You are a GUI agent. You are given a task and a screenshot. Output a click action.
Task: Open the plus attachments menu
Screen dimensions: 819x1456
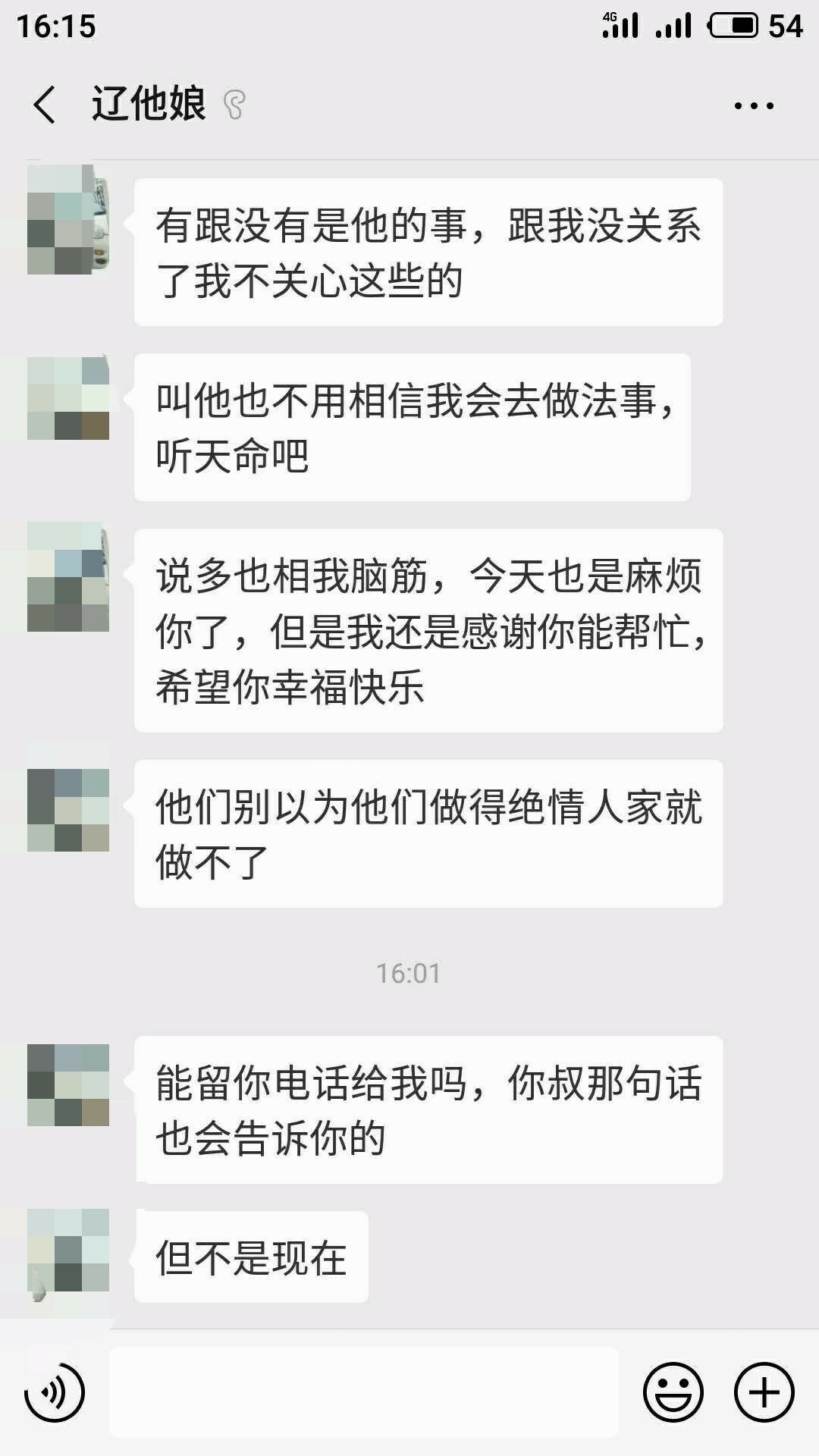764,1392
